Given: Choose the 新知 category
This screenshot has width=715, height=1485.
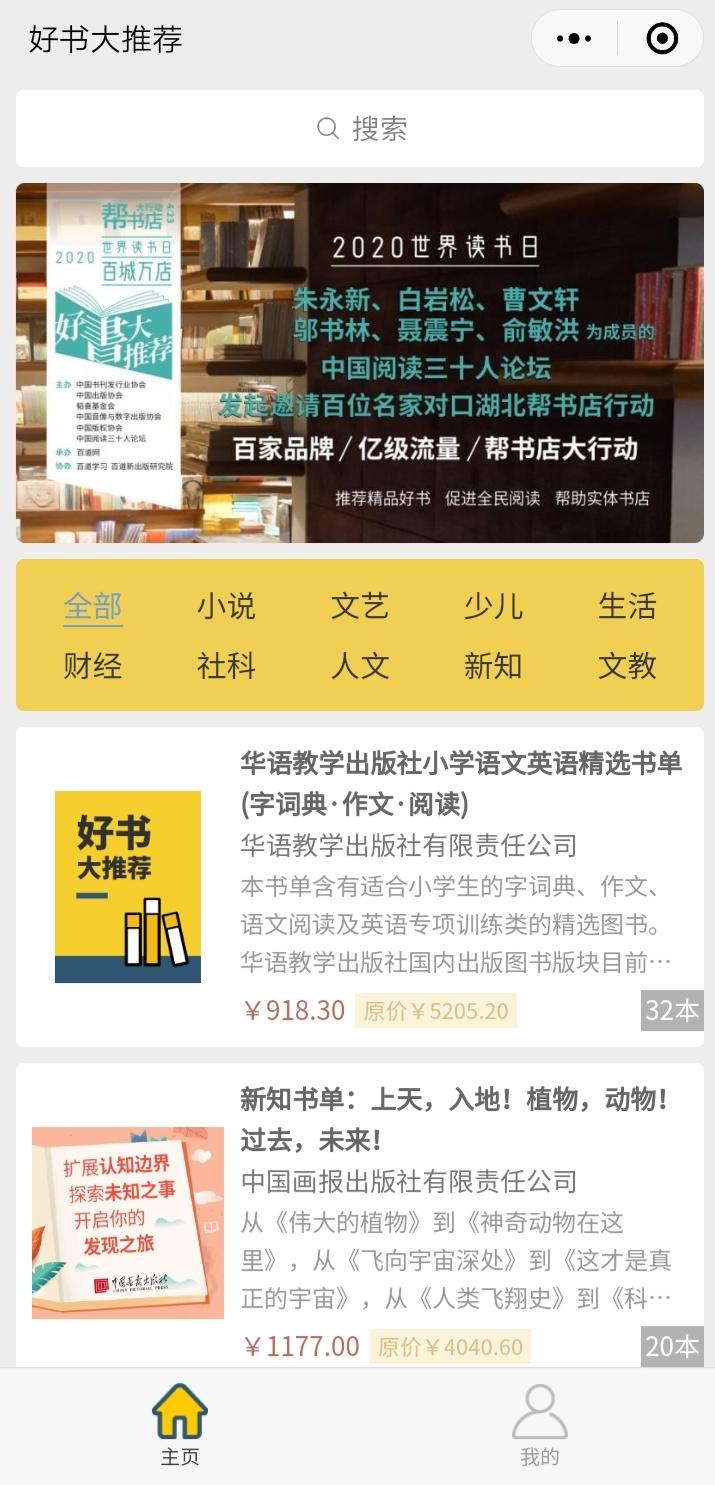Looking at the screenshot, I should [x=493, y=666].
